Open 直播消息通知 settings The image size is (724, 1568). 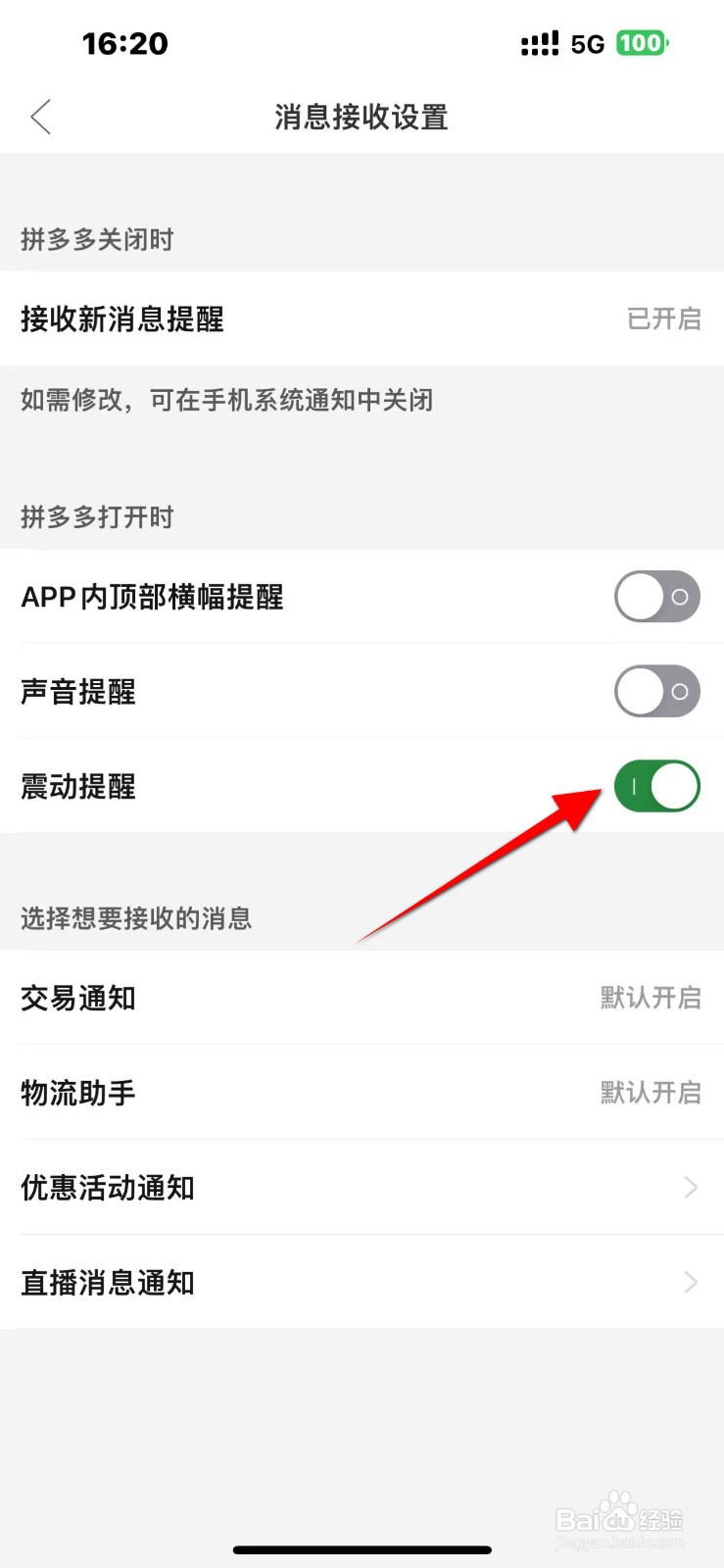pos(362,1282)
